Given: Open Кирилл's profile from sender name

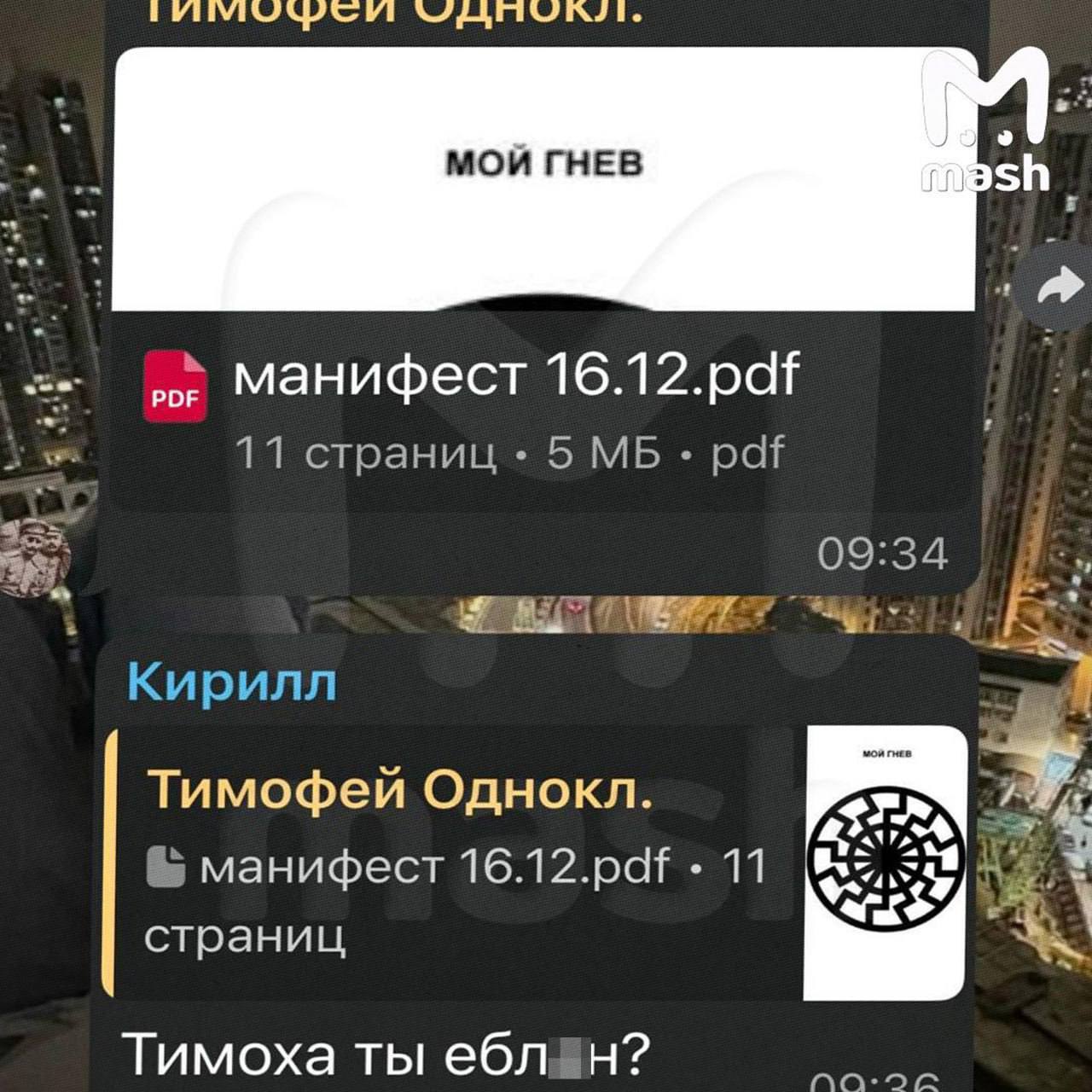Looking at the screenshot, I should coord(232,682).
